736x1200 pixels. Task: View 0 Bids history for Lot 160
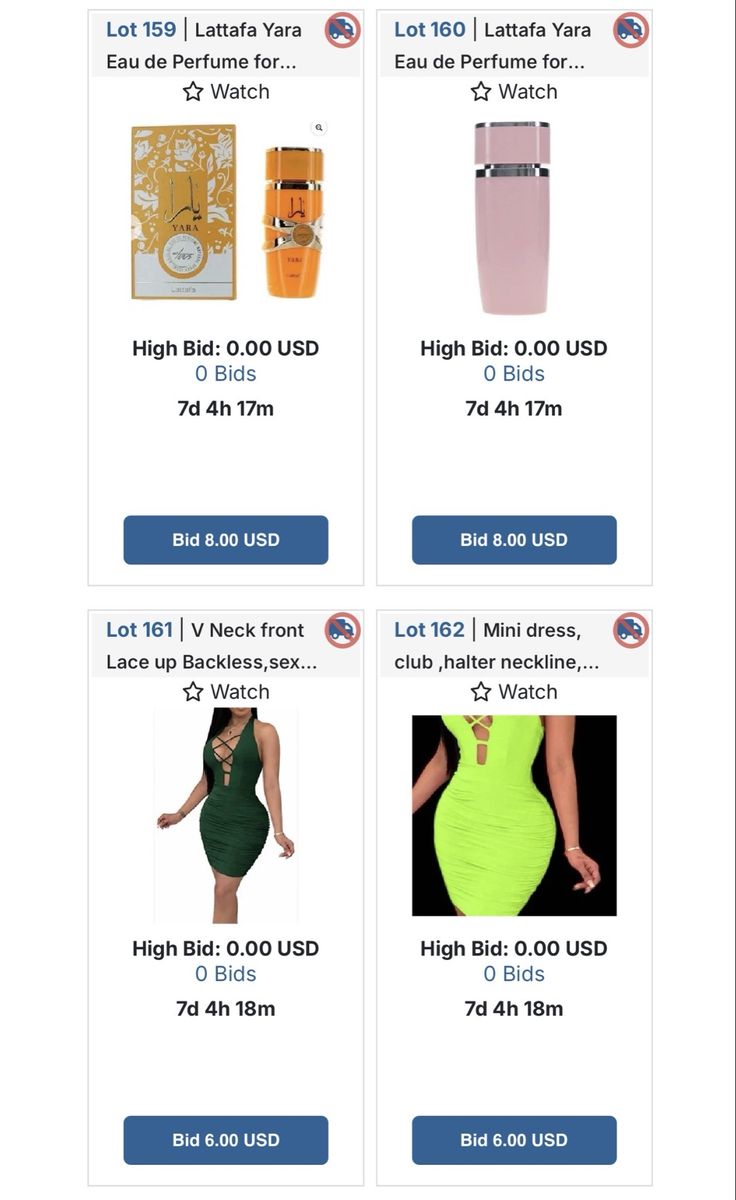(x=514, y=374)
